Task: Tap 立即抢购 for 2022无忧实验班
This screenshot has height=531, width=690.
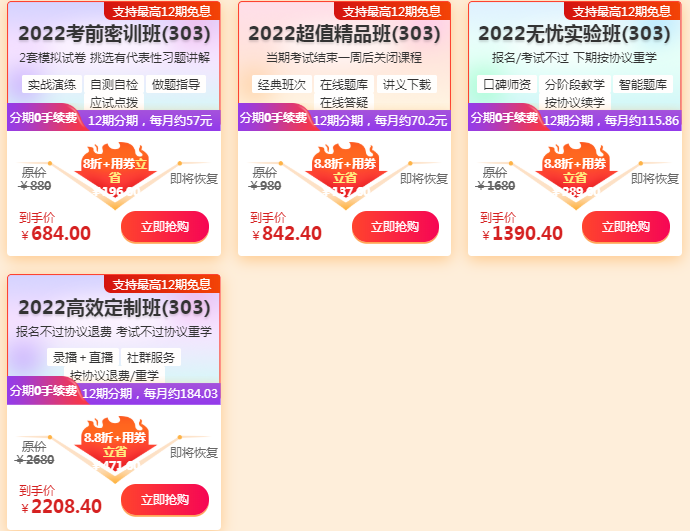Action: (626, 226)
